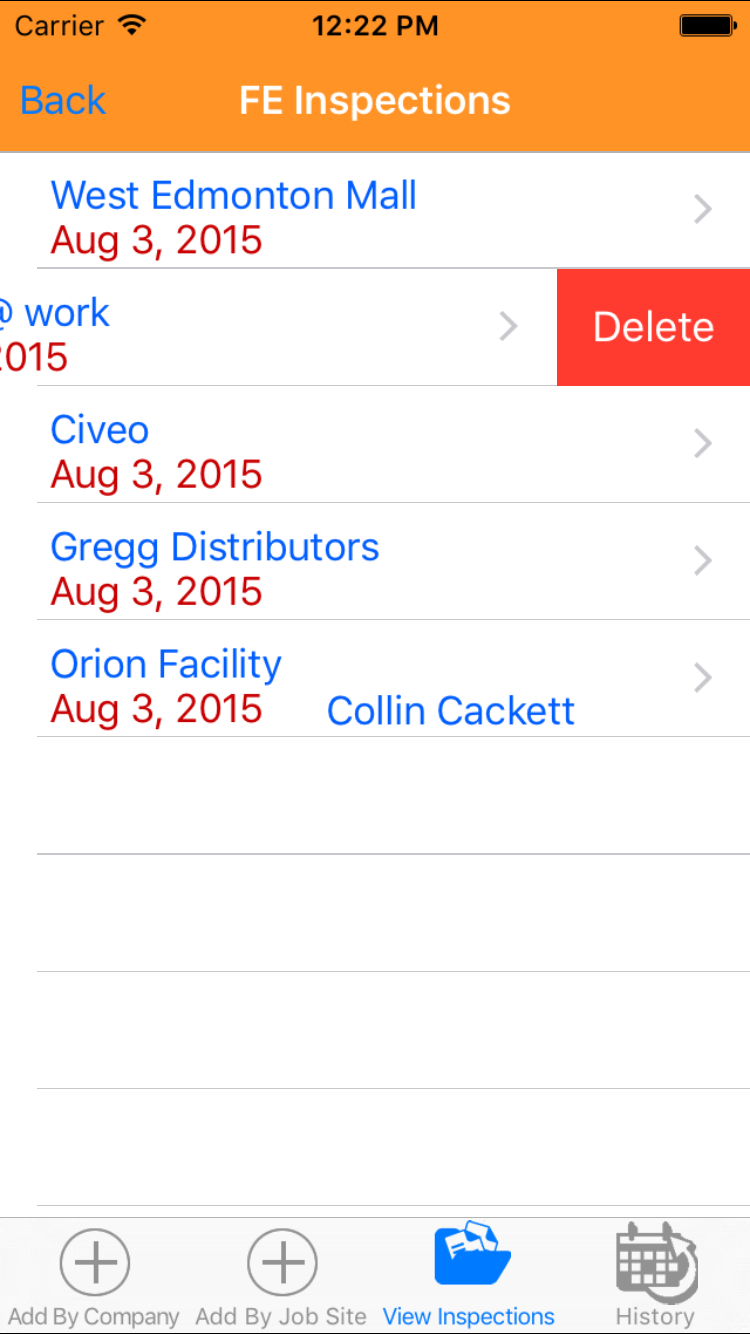Switch to the History tab
This screenshot has height=1334, width=750.
tap(655, 1278)
